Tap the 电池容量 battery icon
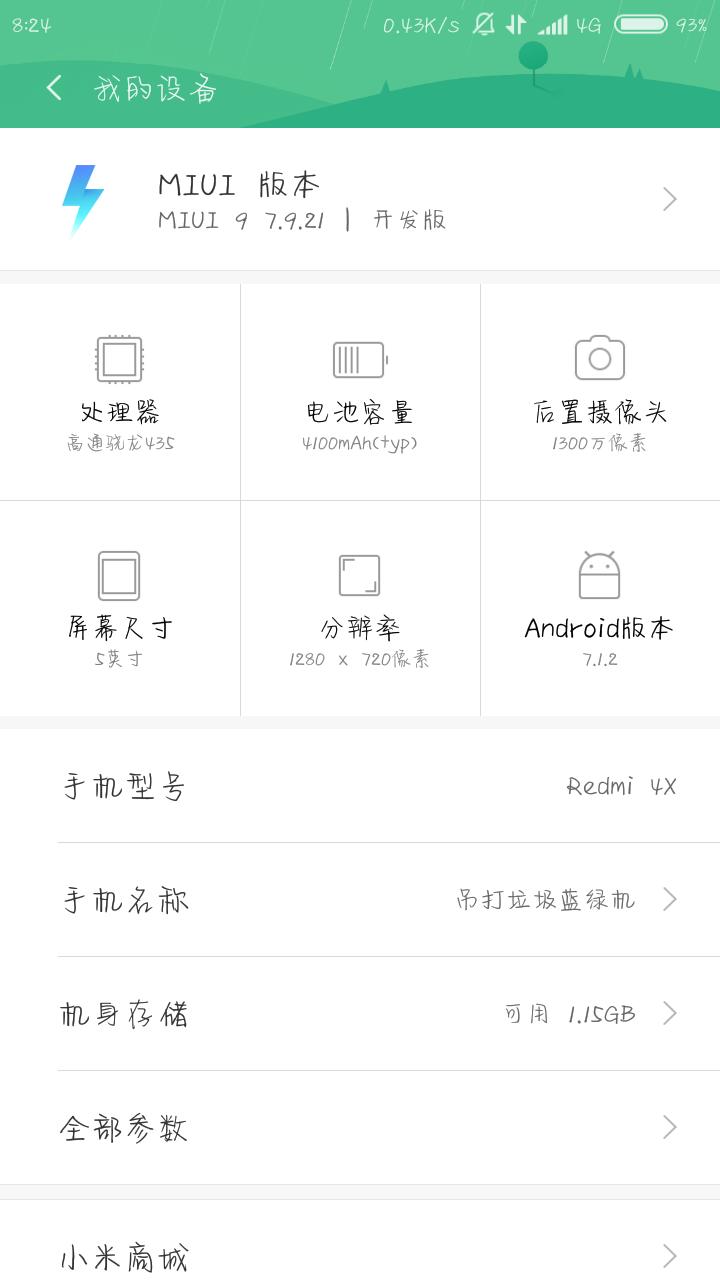Image resolution: width=720 pixels, height=1280 pixels. click(358, 360)
